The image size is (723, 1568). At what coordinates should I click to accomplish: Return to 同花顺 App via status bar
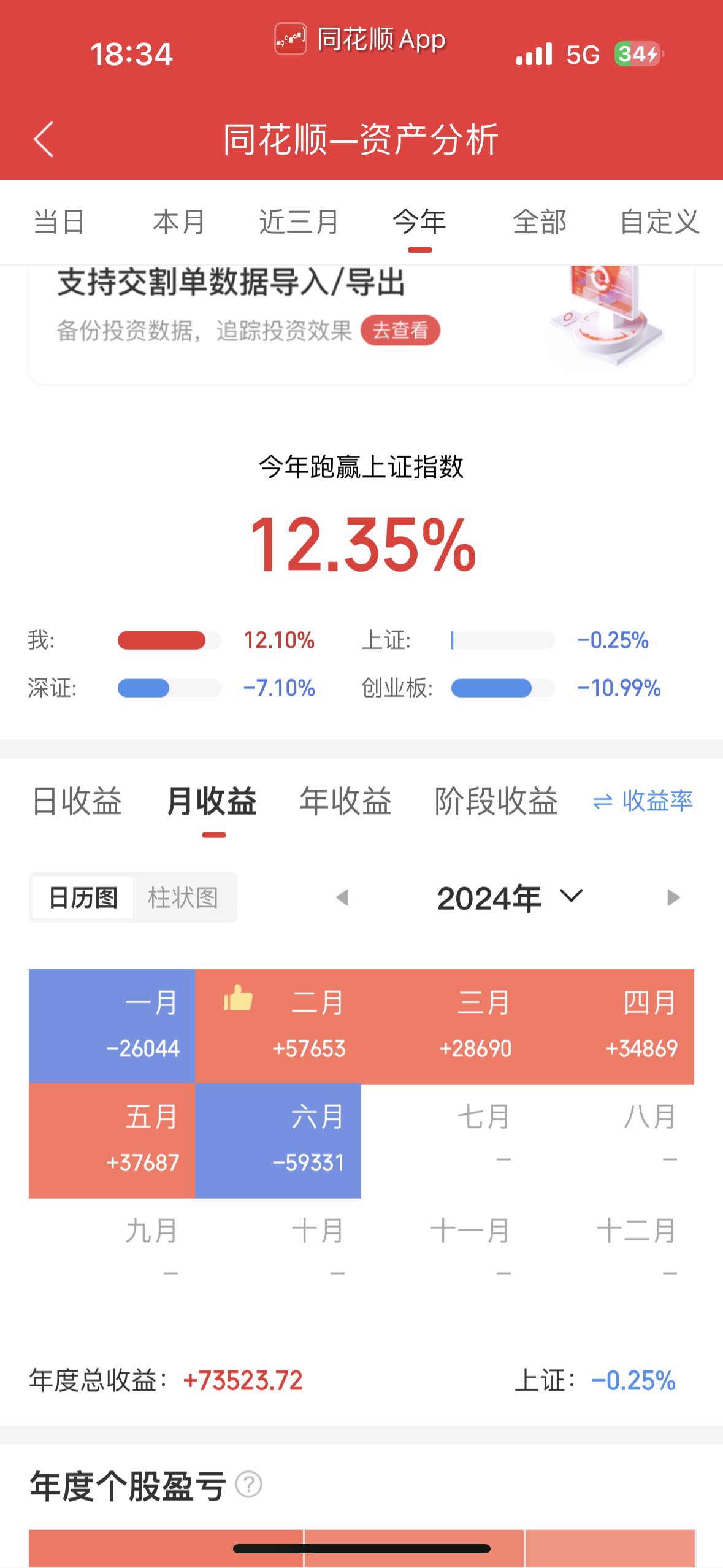360,39
